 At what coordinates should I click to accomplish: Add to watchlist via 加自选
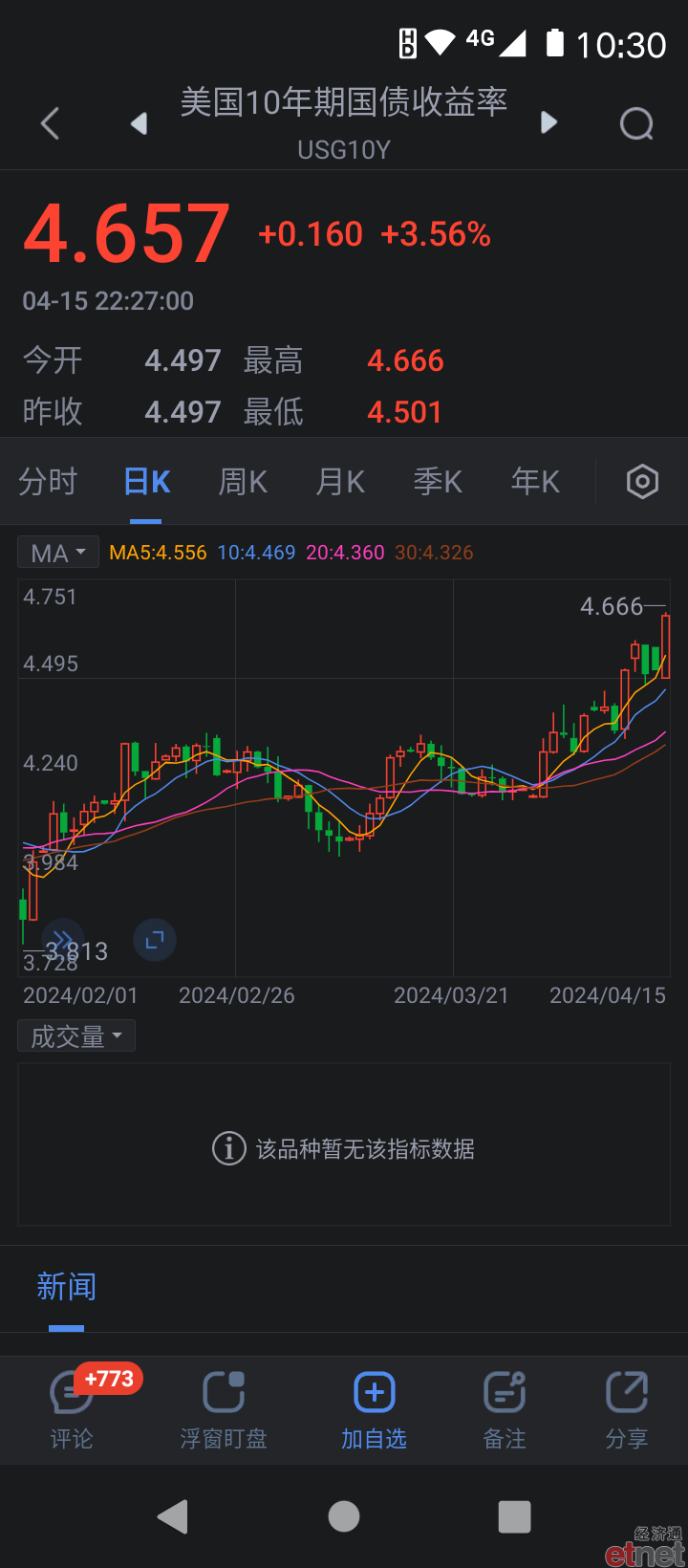pos(374,1410)
